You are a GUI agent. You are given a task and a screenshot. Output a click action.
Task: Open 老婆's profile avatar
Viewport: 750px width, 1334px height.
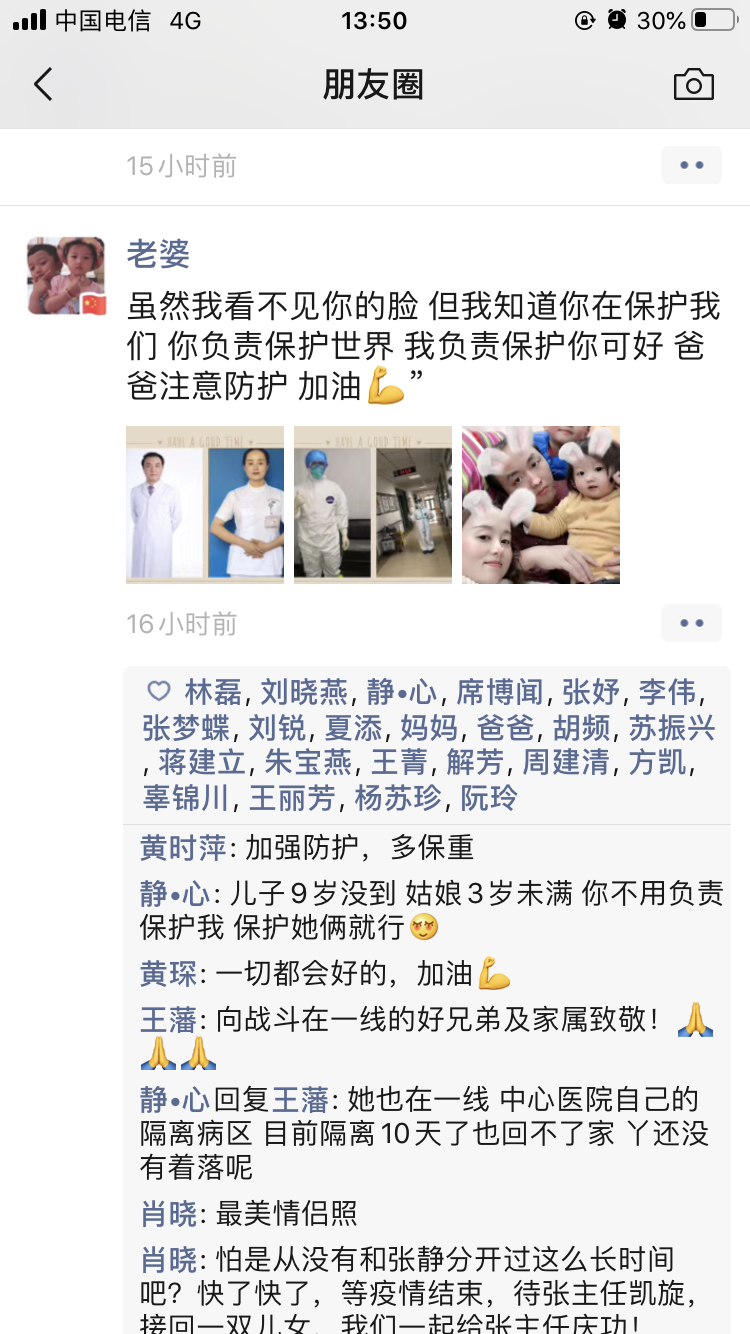66,276
